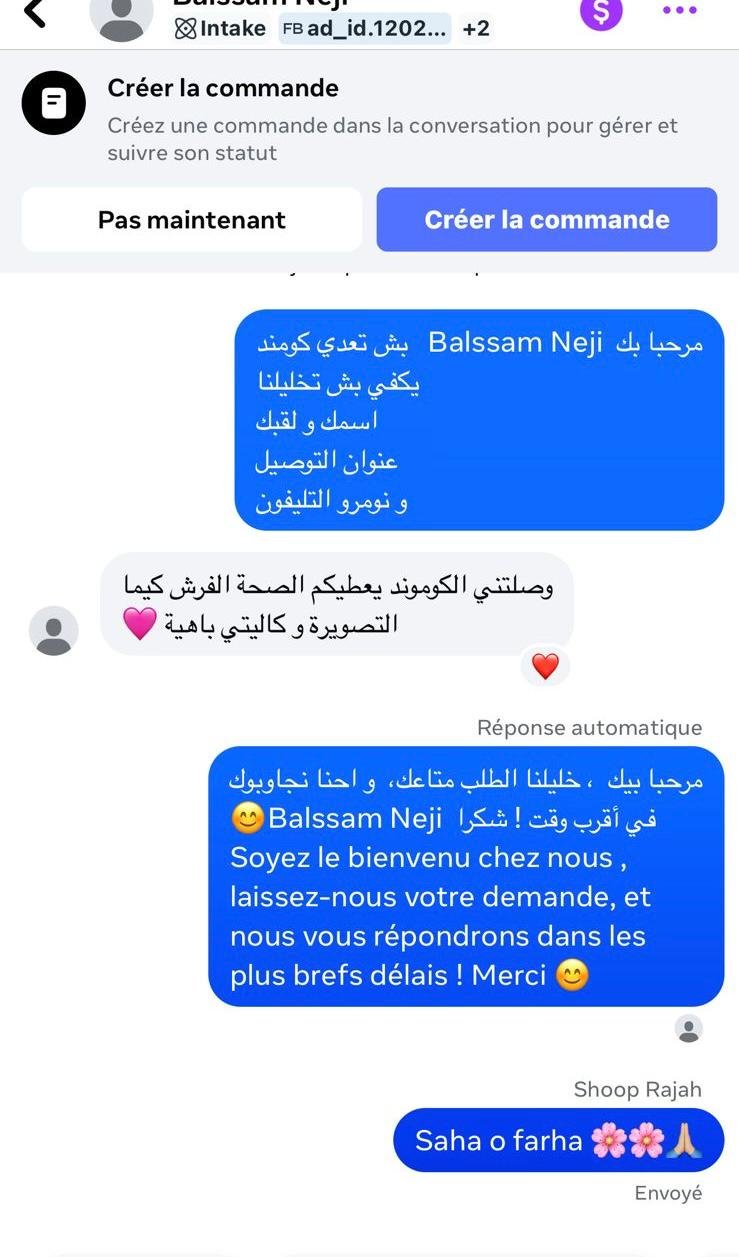Viewport: 739px width, 1257px height.
Task: Tap the purple dollar payment icon
Action: pos(601,12)
